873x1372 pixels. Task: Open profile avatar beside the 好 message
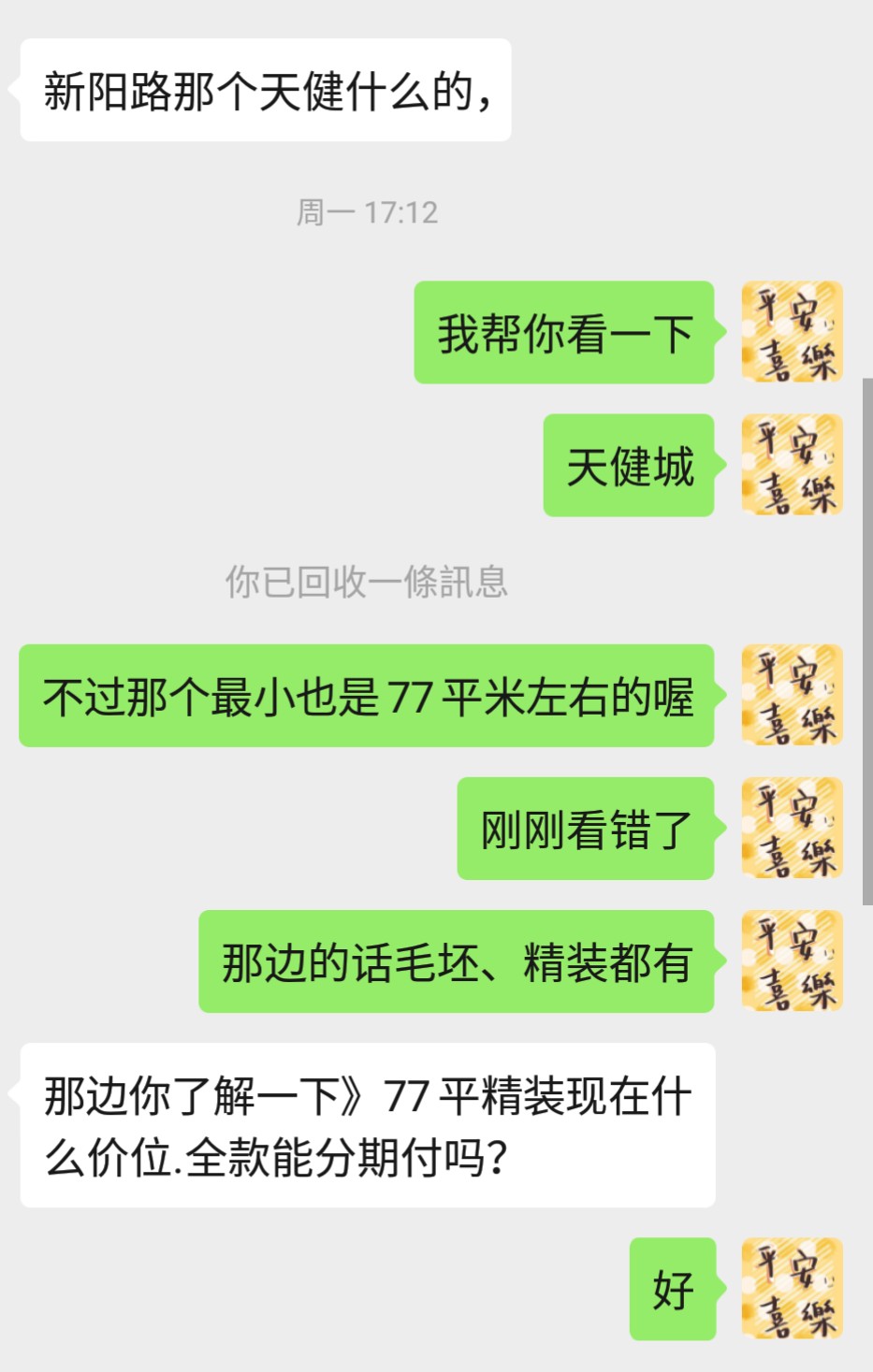coord(792,1288)
